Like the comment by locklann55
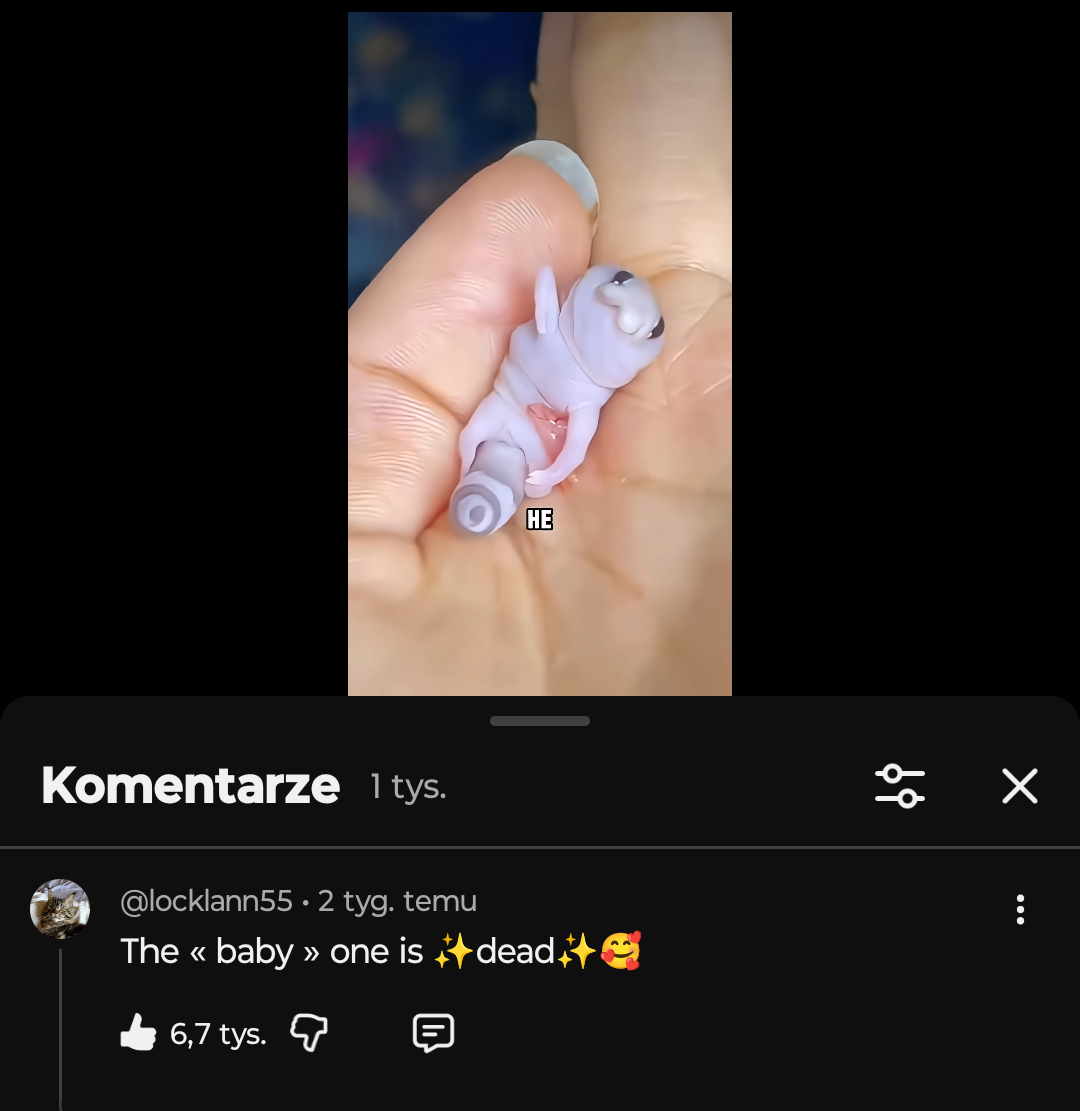The height and width of the screenshot is (1111, 1080). 139,1033
